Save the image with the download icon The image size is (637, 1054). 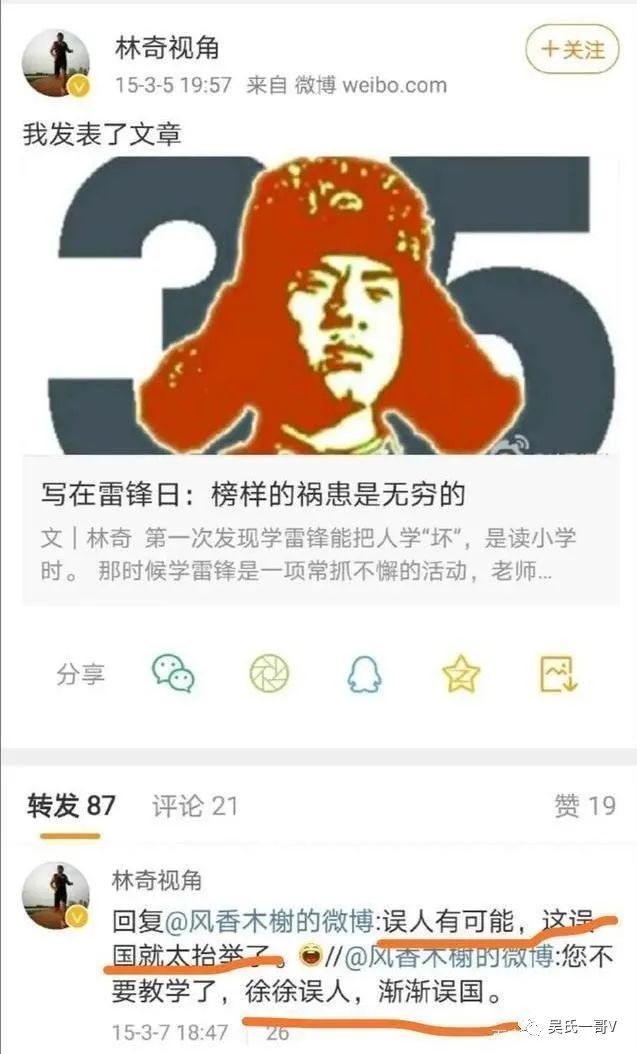coord(559,675)
